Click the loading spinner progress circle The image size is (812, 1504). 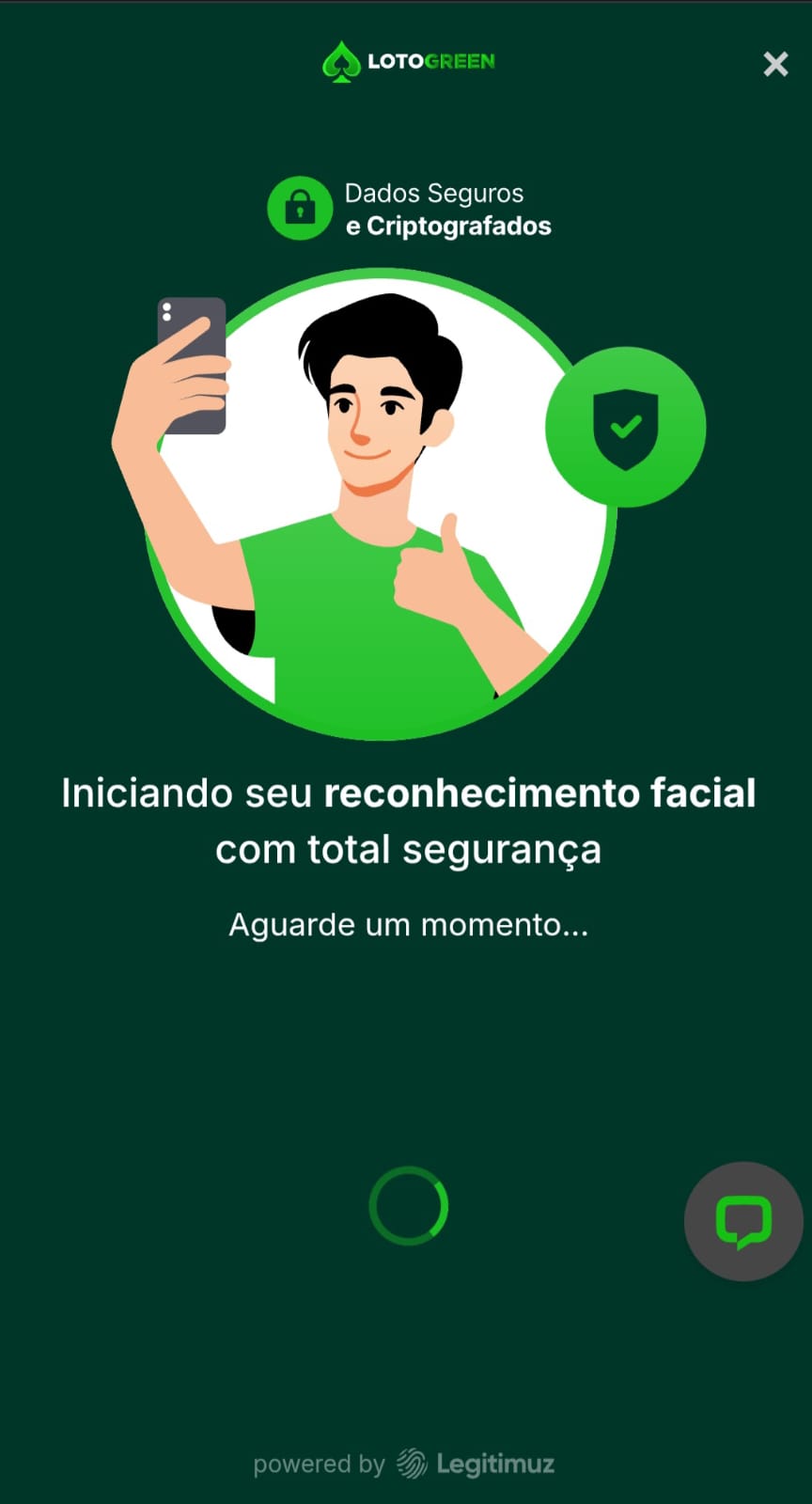(409, 1206)
